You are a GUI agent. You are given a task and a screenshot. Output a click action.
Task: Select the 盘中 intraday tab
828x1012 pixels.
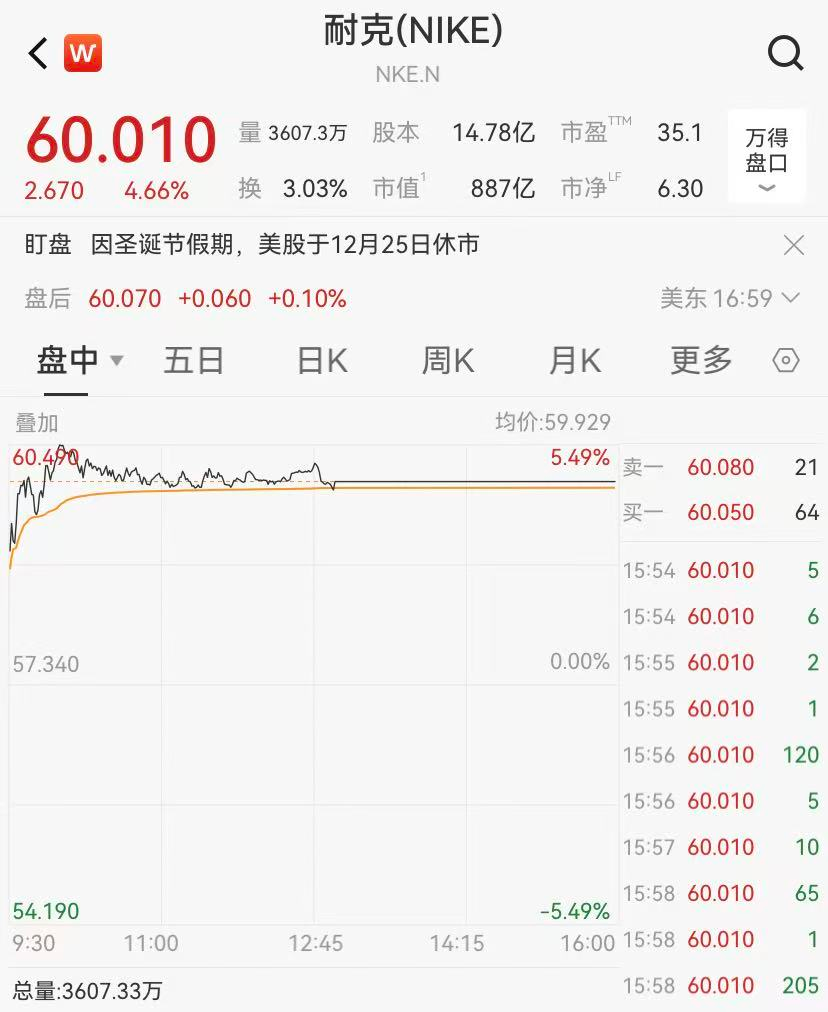click(x=78, y=360)
